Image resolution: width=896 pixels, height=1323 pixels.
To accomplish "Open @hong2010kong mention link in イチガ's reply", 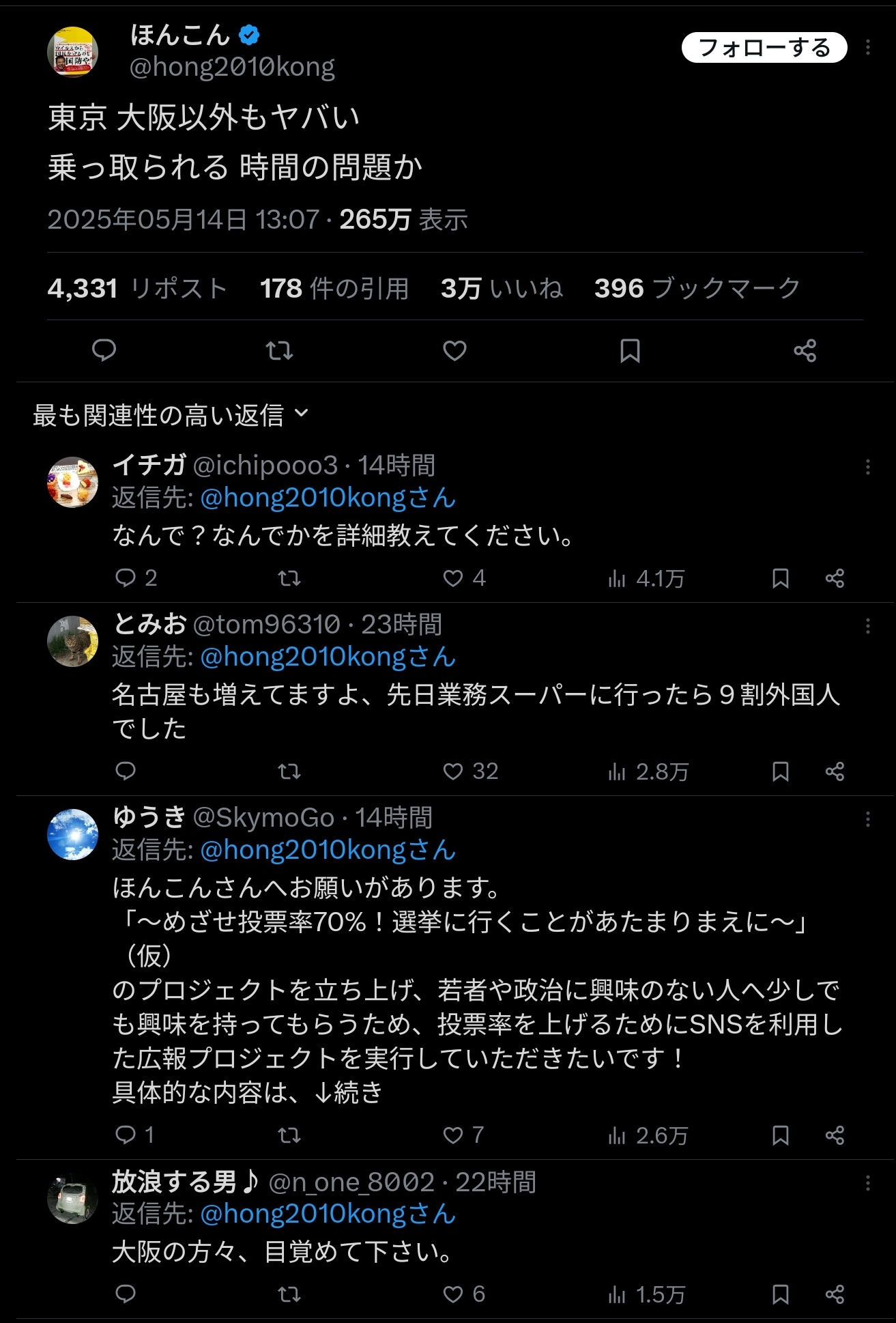I will [x=328, y=498].
